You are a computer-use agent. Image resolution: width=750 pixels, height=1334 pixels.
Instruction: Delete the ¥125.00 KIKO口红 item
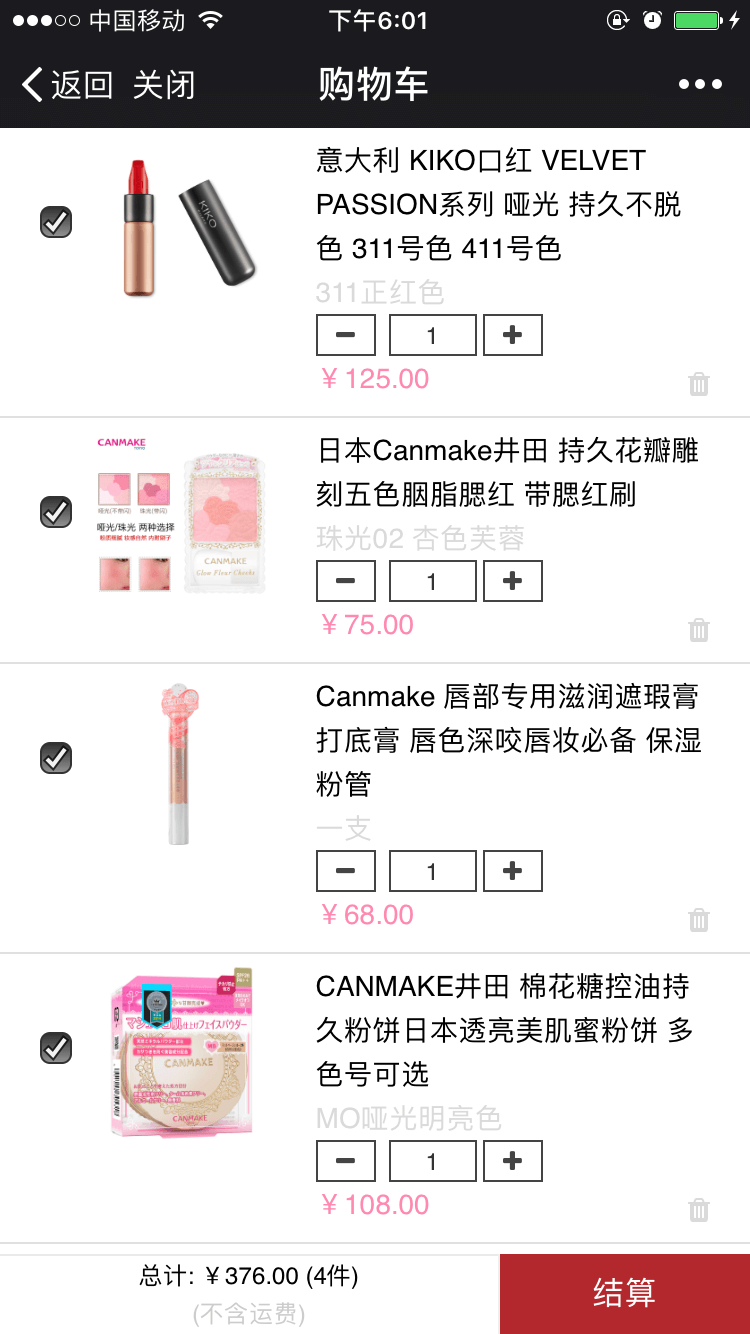click(x=699, y=384)
